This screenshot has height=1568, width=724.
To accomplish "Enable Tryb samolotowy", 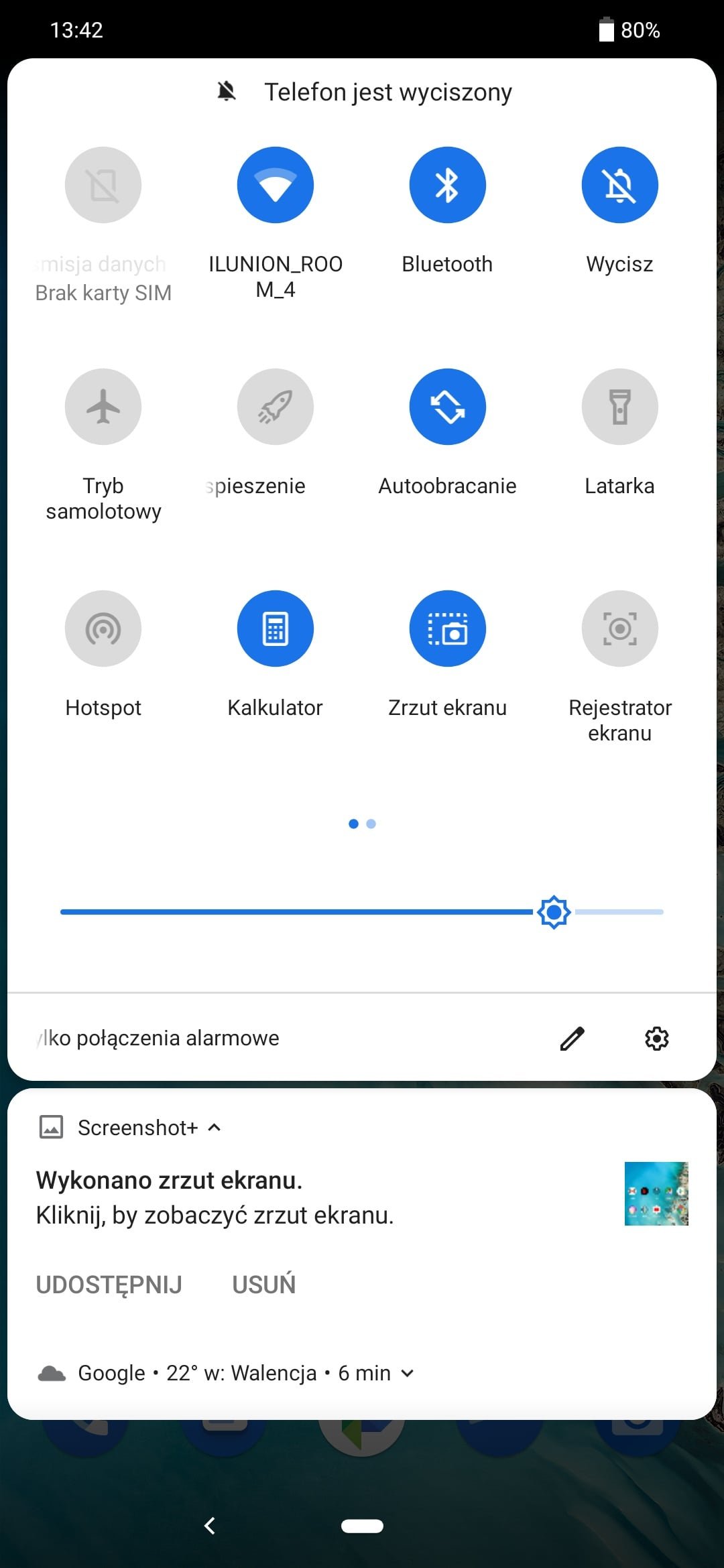I will [x=103, y=407].
